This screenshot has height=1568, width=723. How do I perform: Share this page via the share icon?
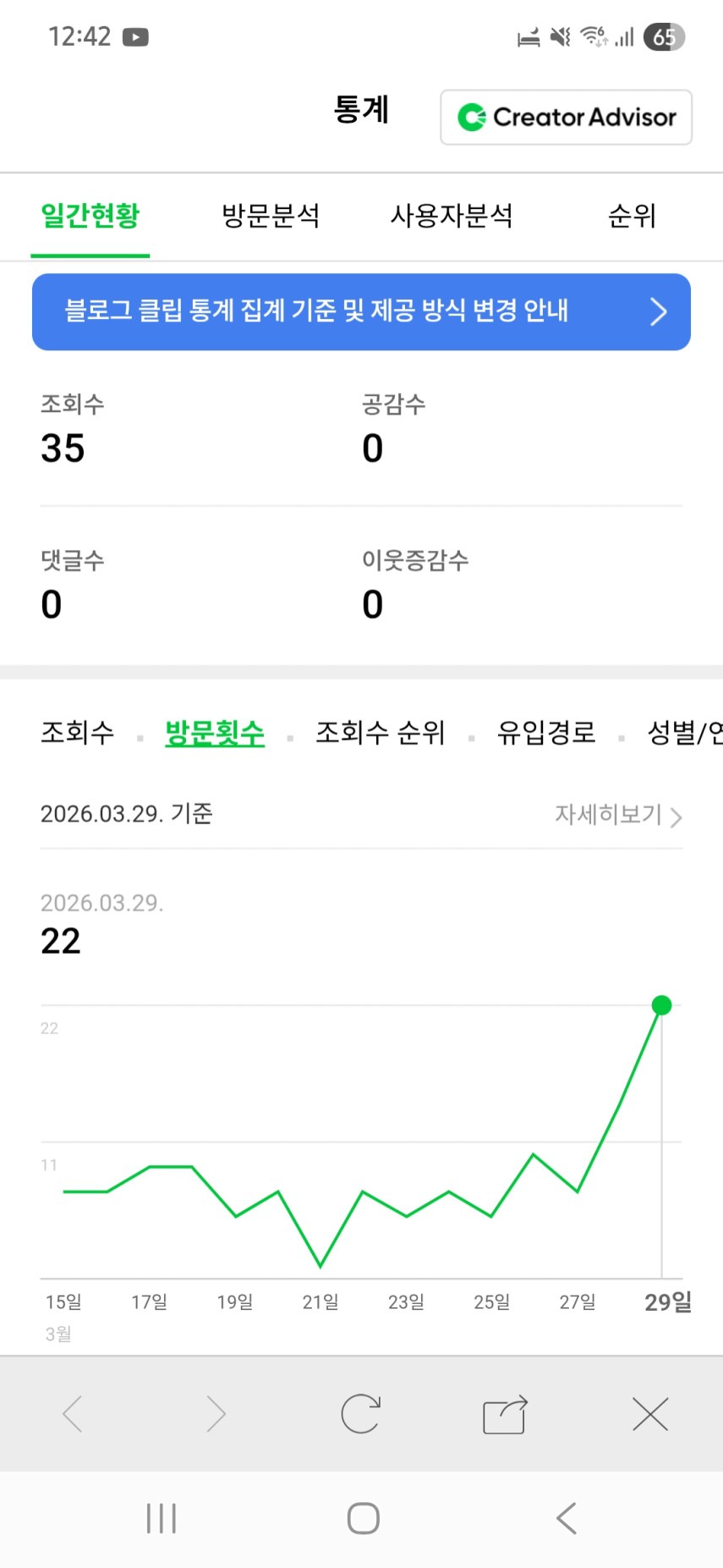(x=506, y=1414)
